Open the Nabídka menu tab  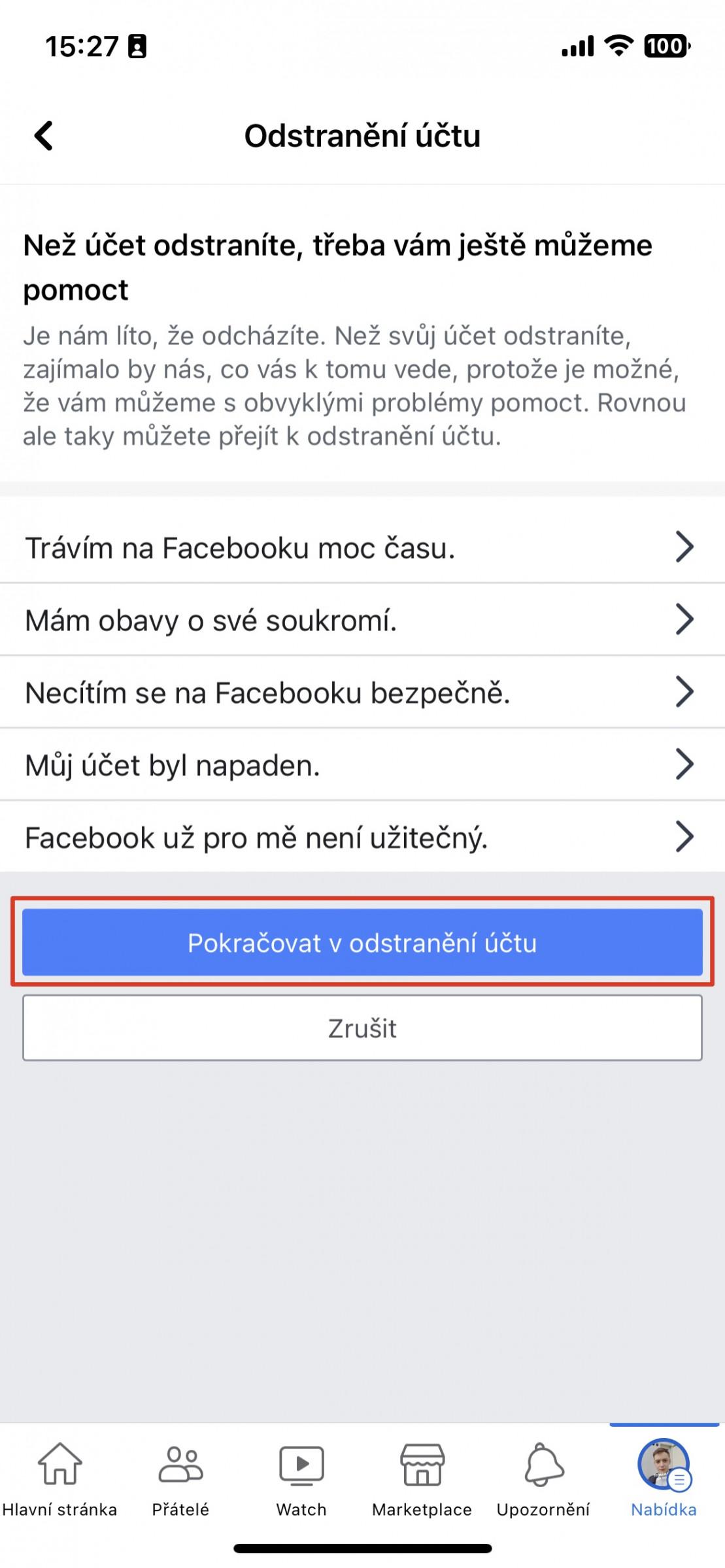664,1480
